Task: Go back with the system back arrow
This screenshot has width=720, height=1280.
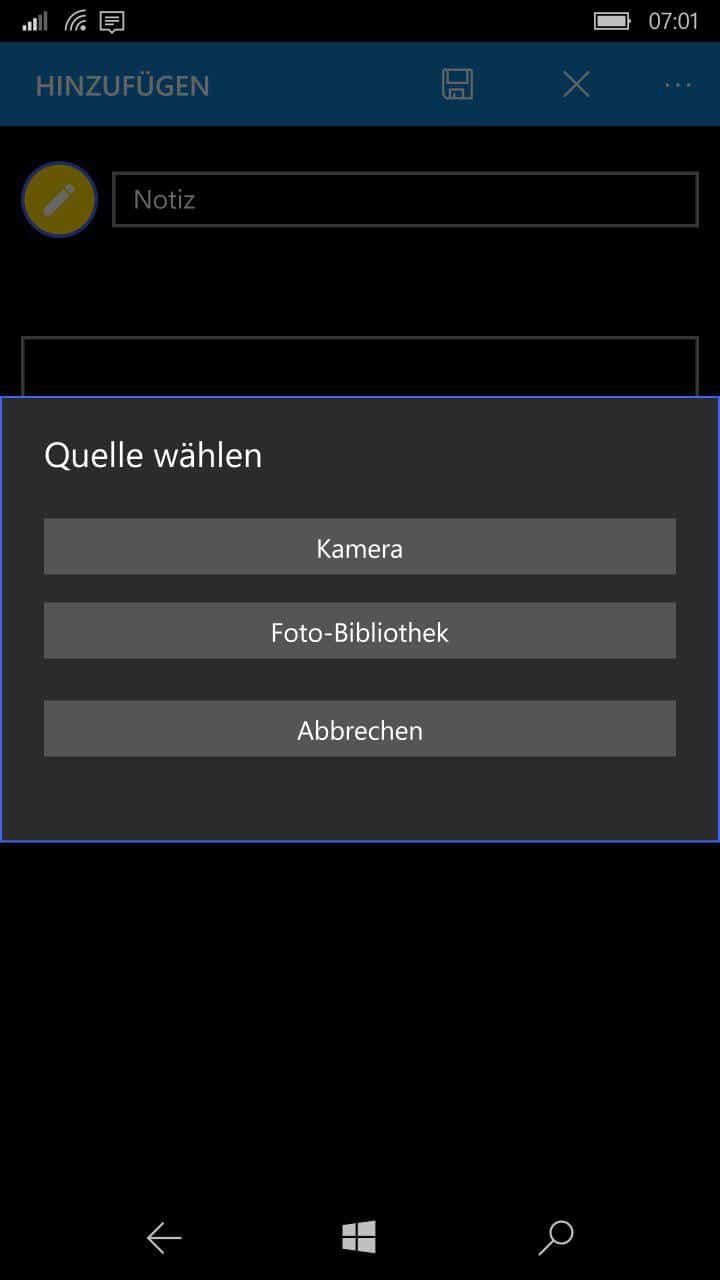Action: [x=164, y=1238]
